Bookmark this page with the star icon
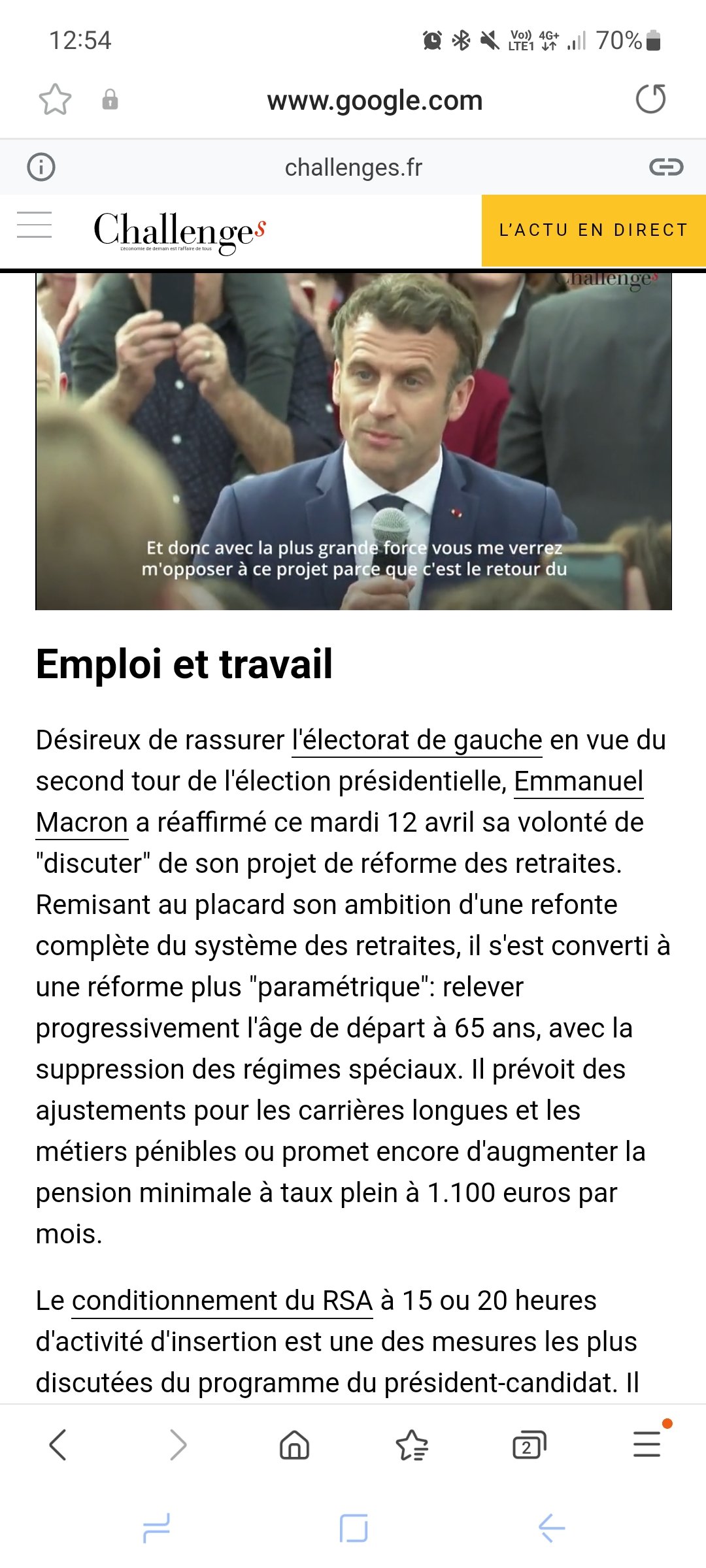This screenshot has width=706, height=1568. pyautogui.click(x=55, y=100)
